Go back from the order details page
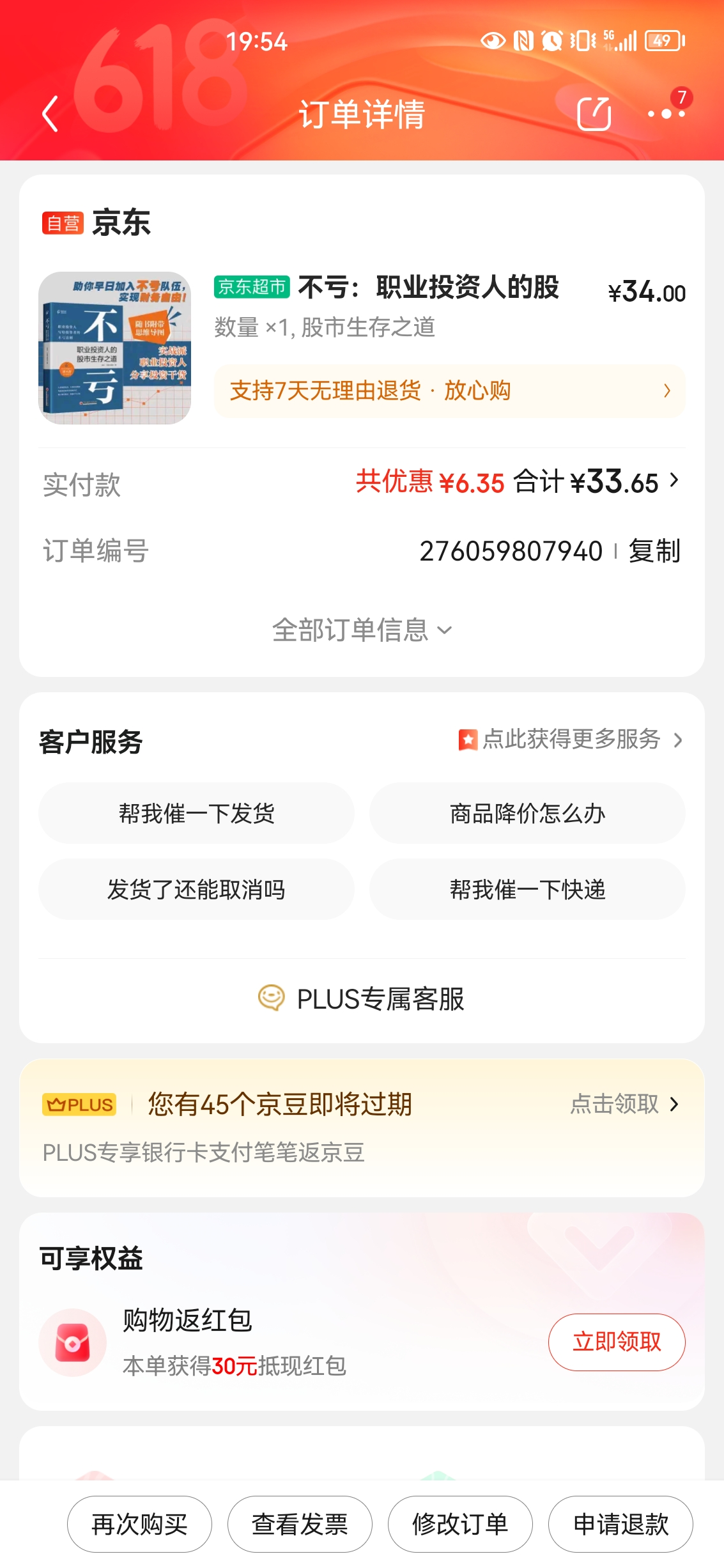 pos(50,114)
